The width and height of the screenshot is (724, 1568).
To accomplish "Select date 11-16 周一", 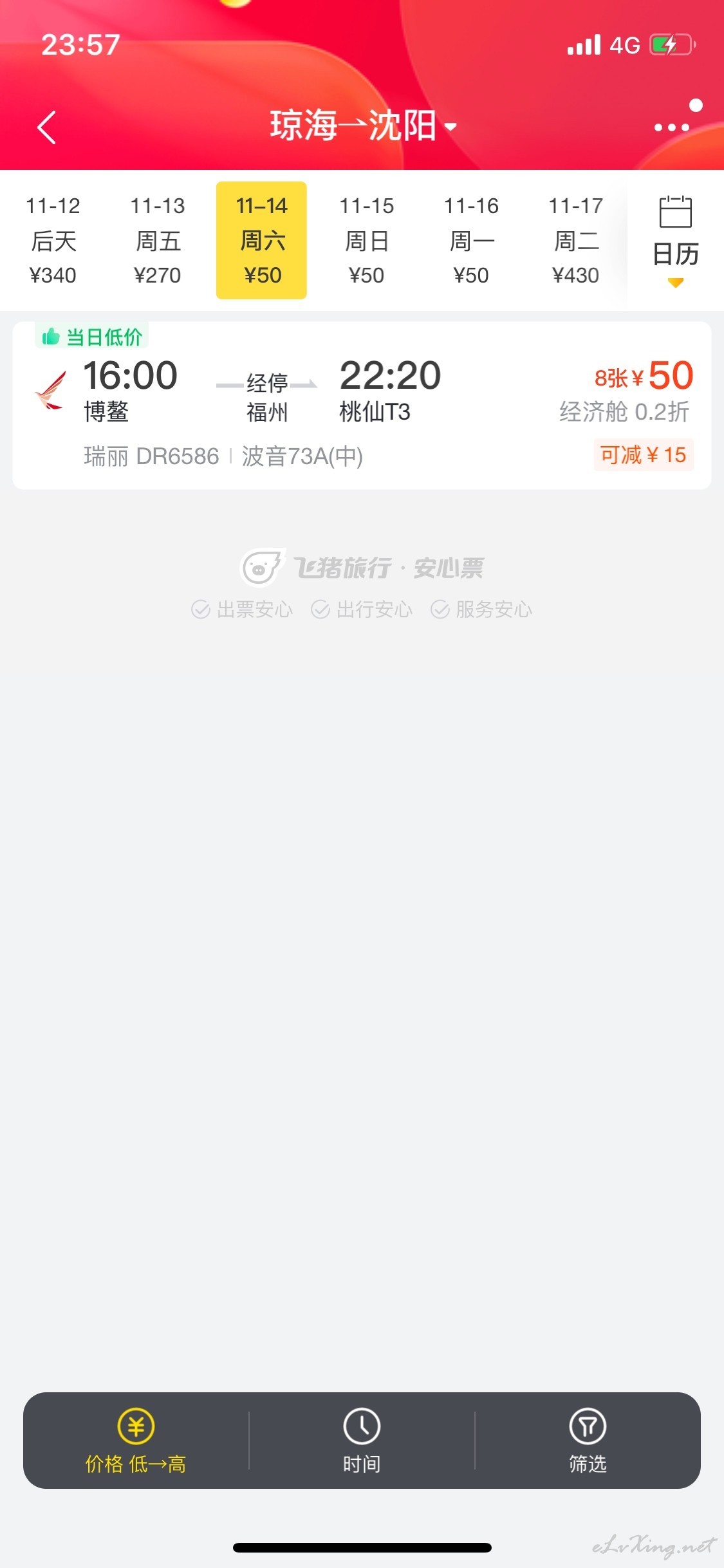I will pyautogui.click(x=471, y=240).
